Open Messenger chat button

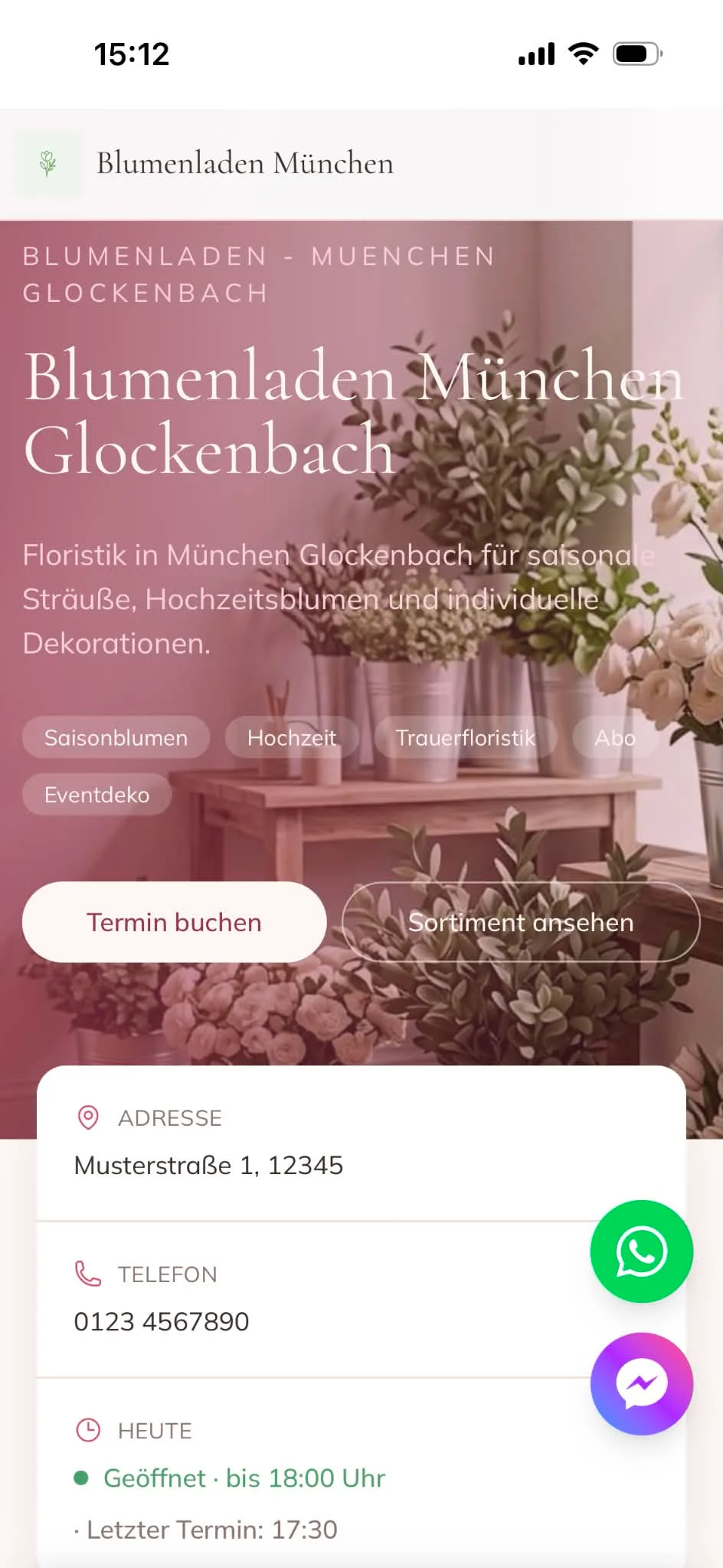coord(642,1384)
